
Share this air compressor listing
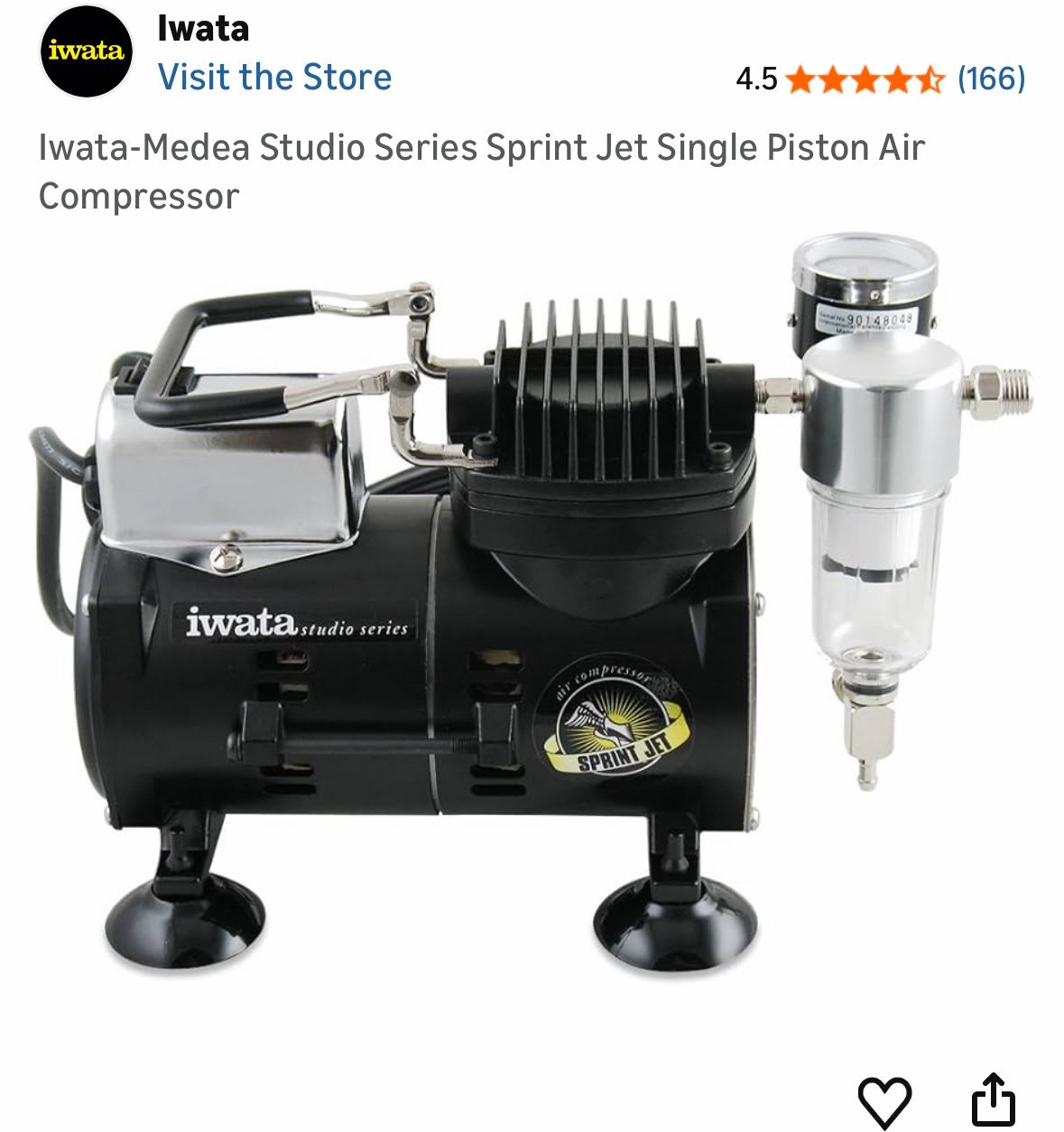pos(993,1100)
